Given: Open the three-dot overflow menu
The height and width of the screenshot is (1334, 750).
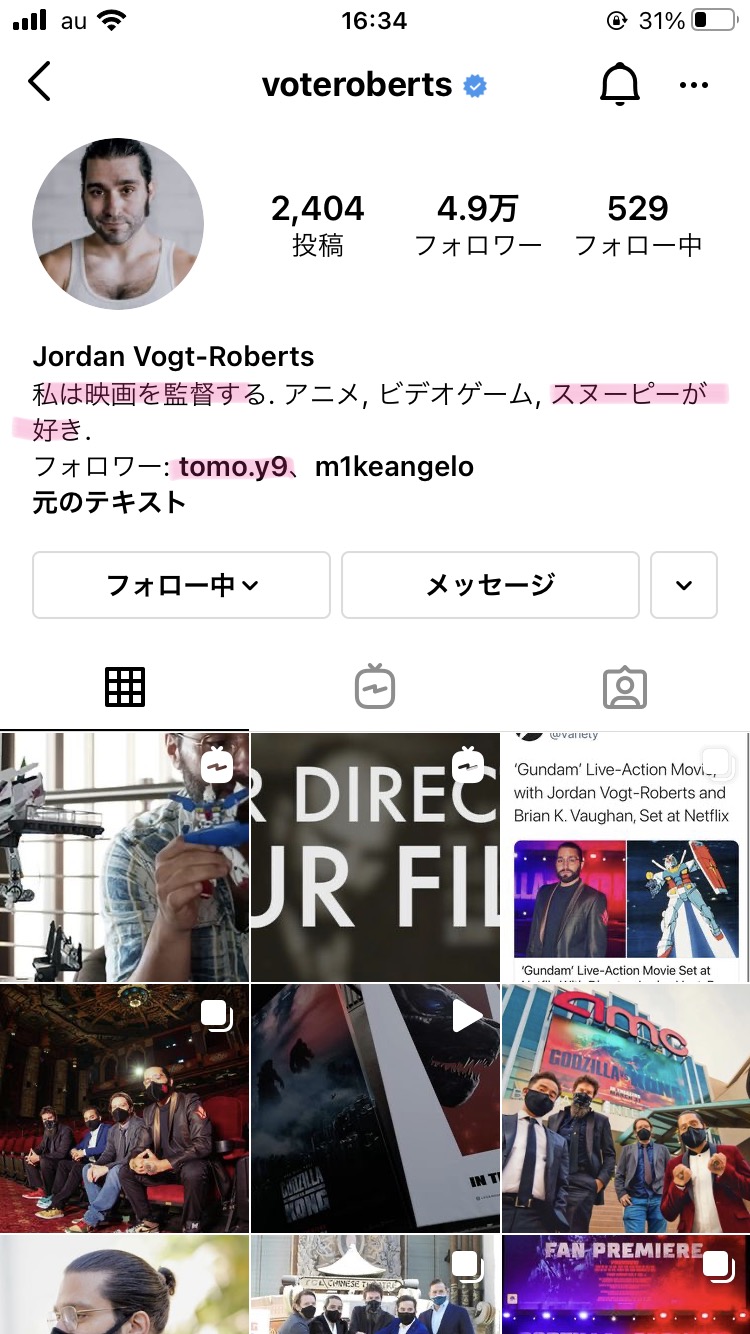Looking at the screenshot, I should tap(694, 85).
